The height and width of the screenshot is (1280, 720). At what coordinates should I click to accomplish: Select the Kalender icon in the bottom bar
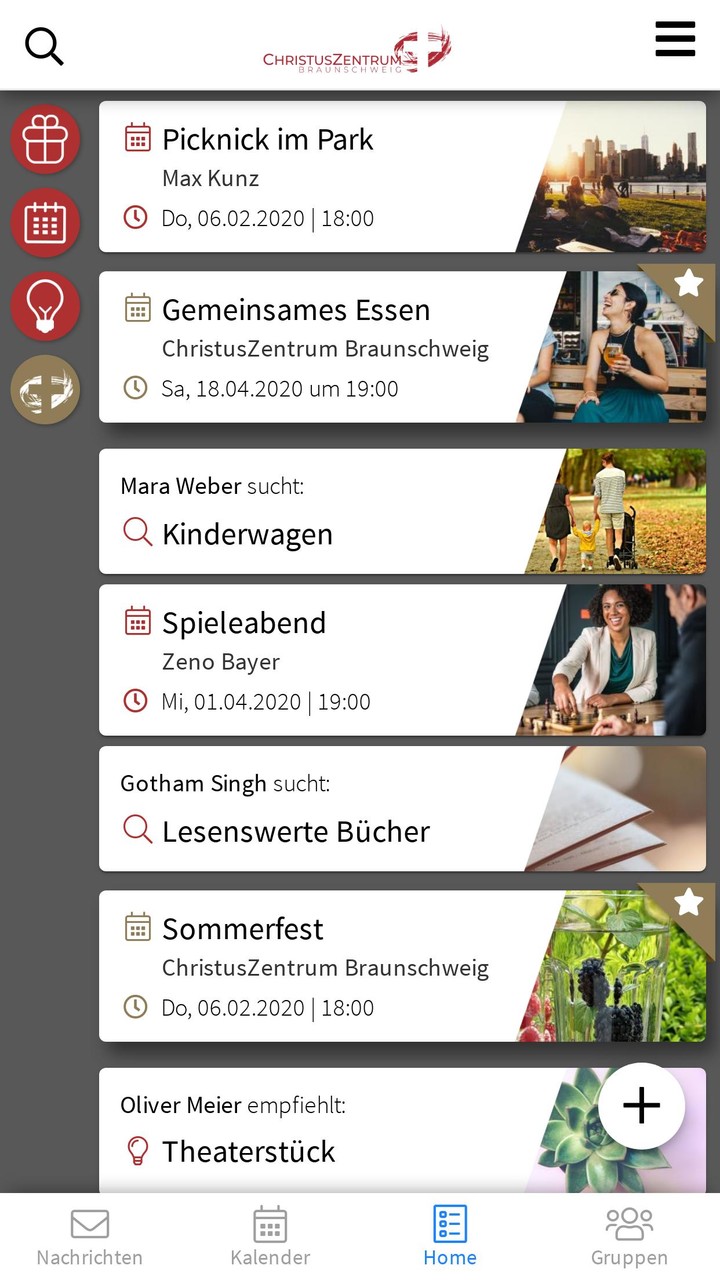[269, 1222]
